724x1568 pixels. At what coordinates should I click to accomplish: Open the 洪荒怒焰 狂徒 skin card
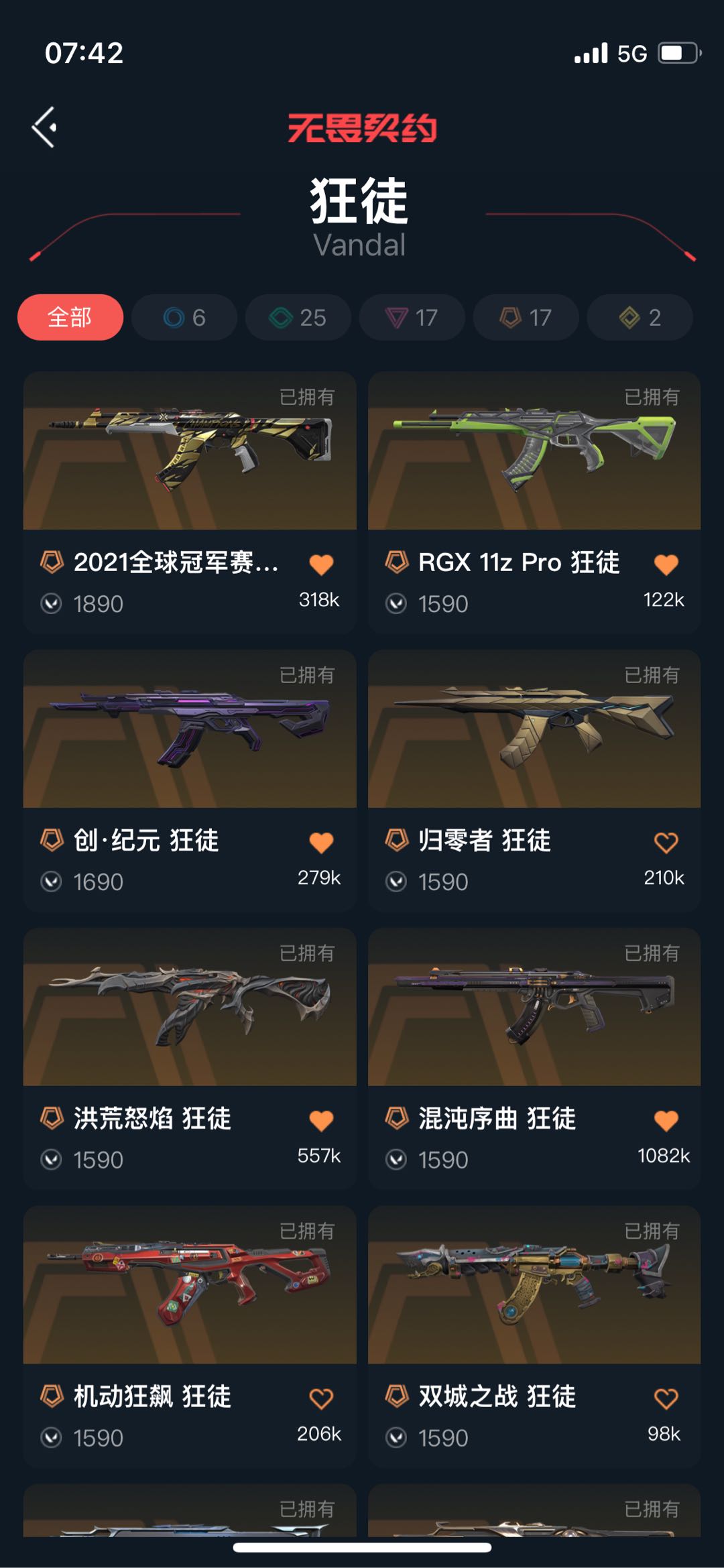pyautogui.click(x=190, y=1059)
